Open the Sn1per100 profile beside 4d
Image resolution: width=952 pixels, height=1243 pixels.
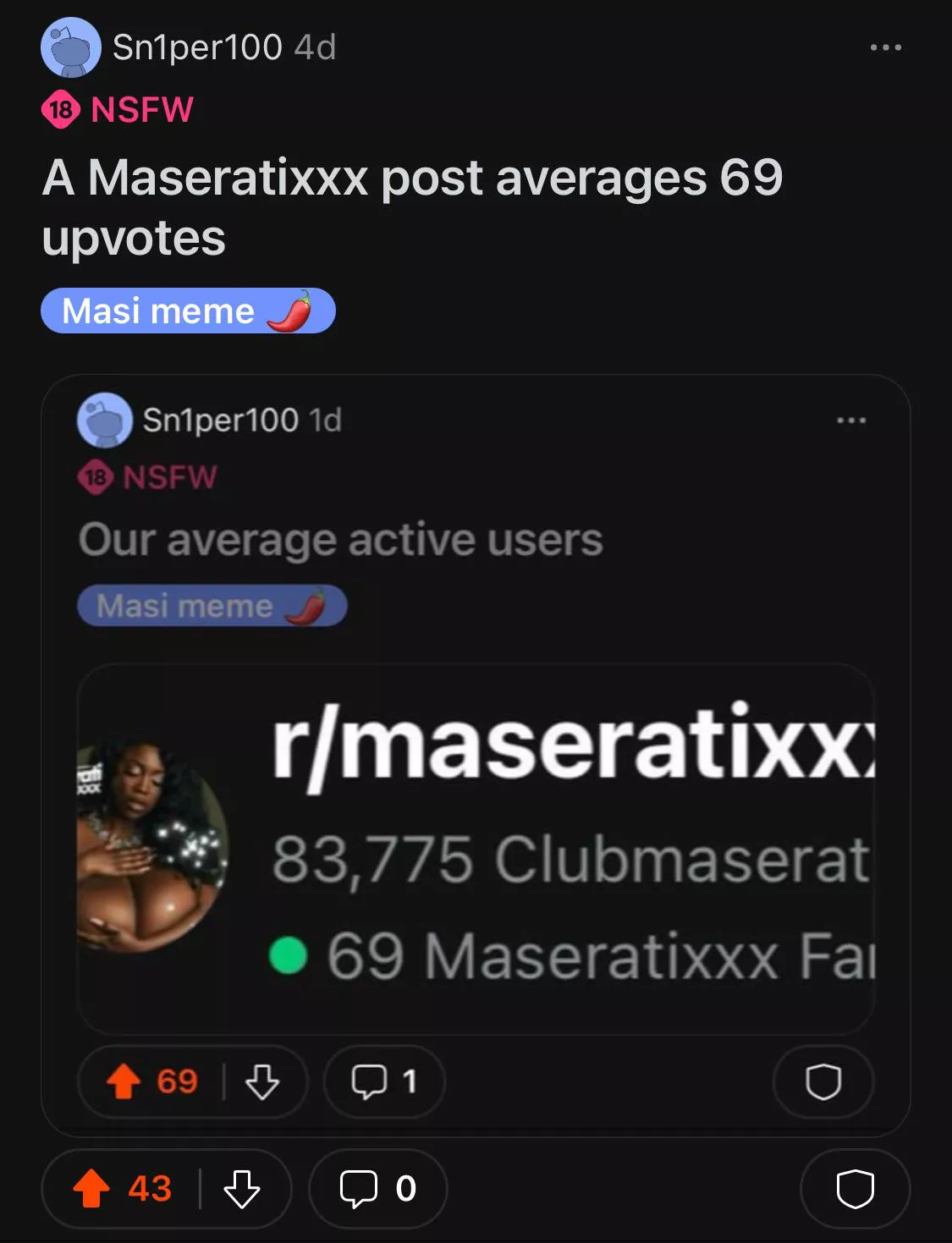[x=197, y=47]
